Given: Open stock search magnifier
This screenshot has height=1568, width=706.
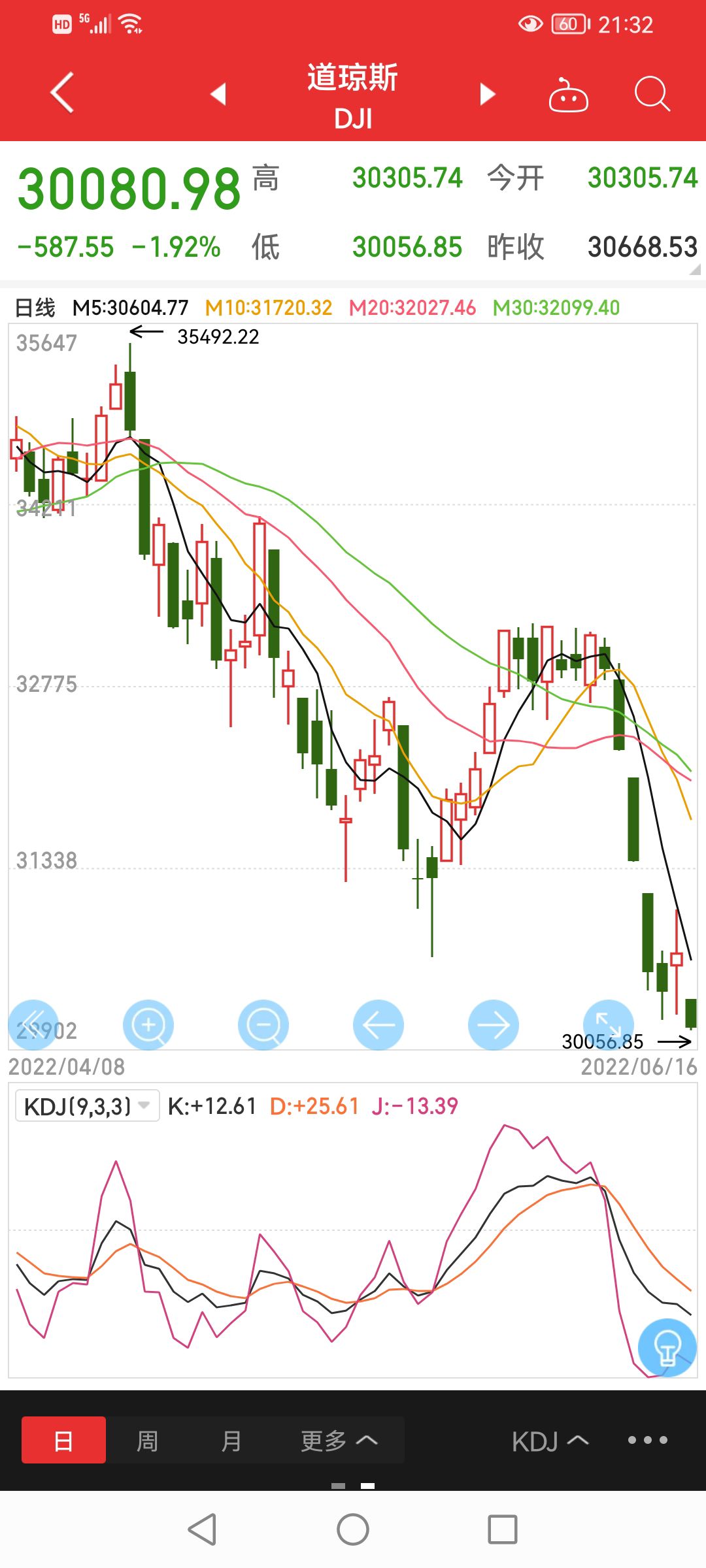Looking at the screenshot, I should coord(652,94).
